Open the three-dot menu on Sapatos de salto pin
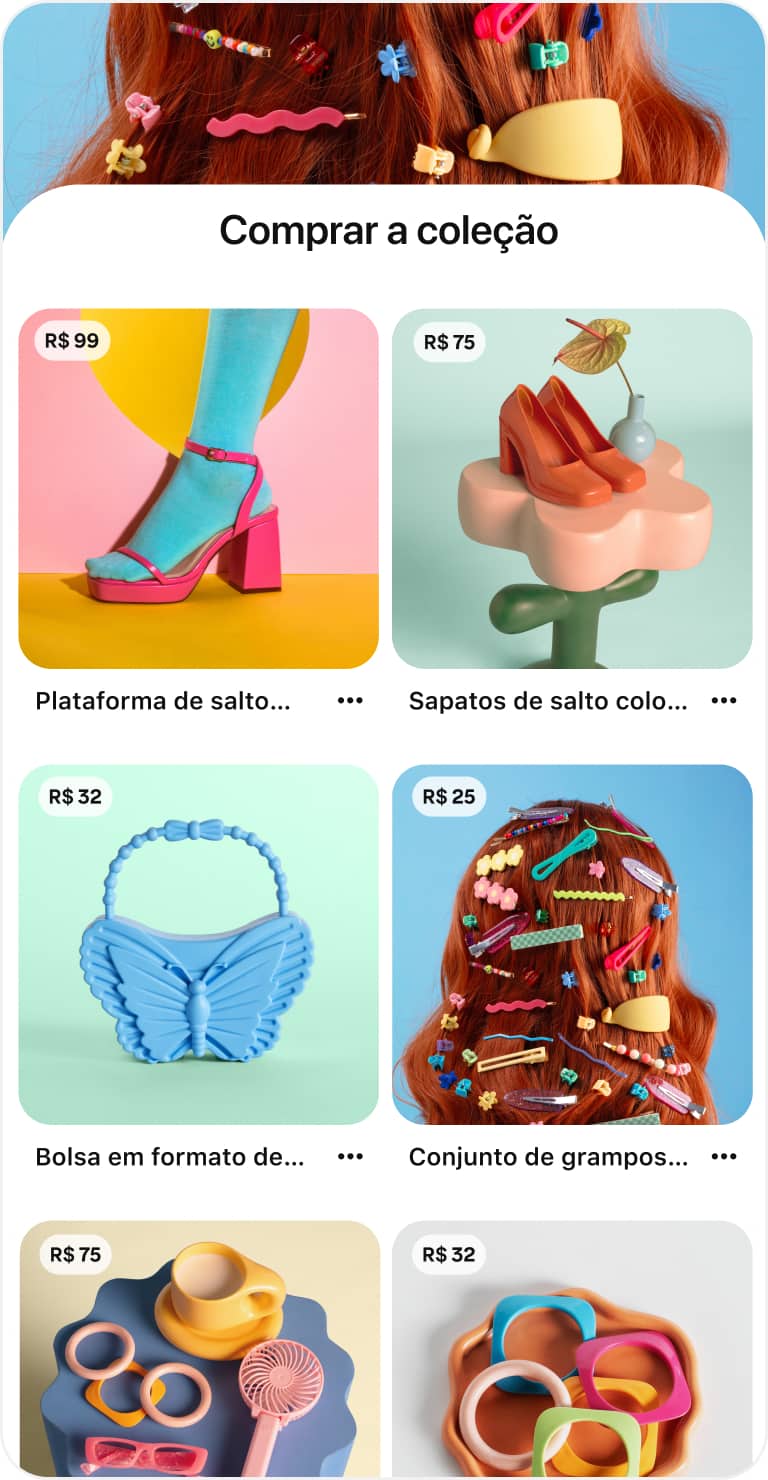This screenshot has width=768, height=1480. click(723, 700)
